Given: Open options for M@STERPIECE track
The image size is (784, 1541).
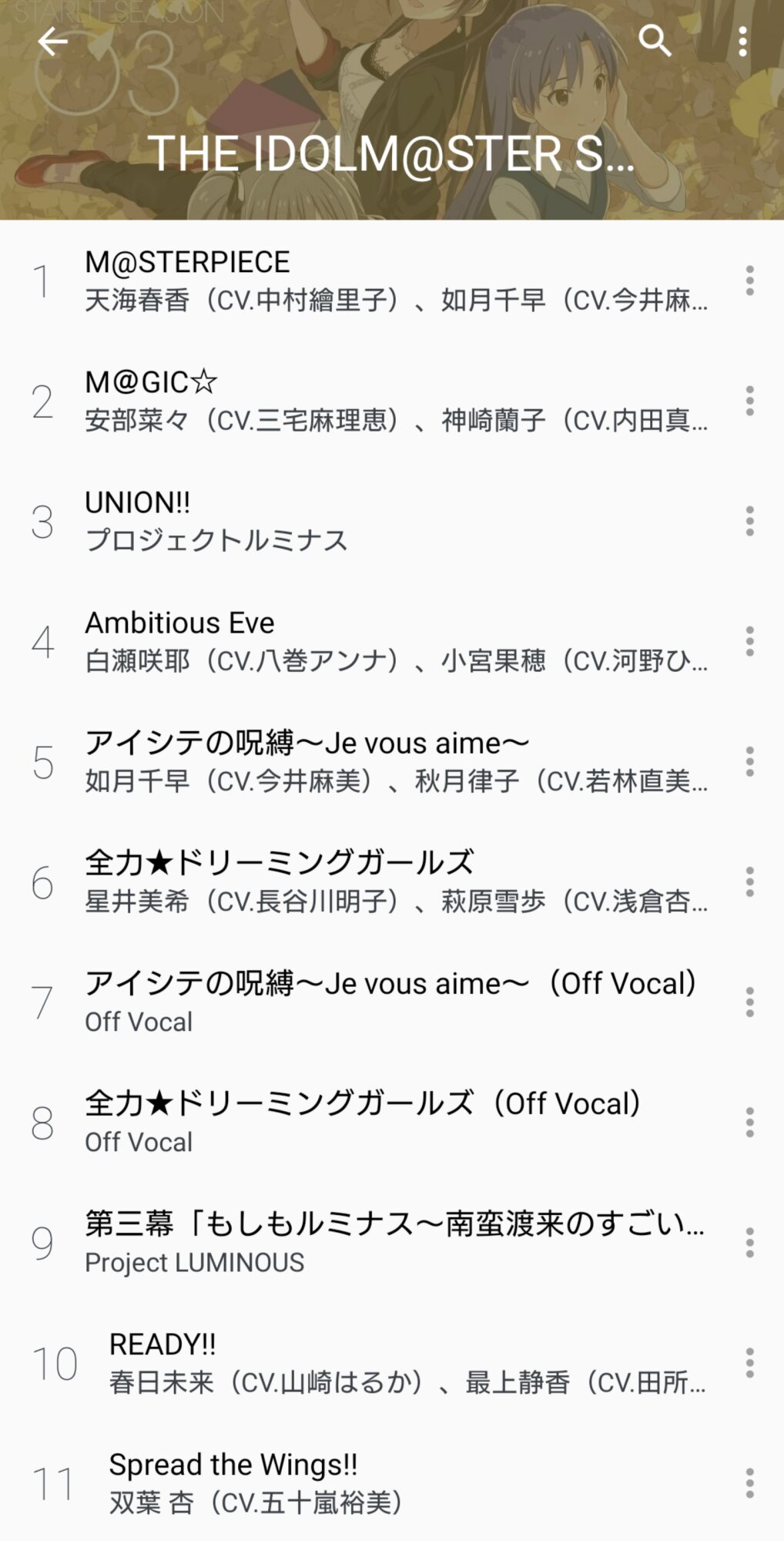Looking at the screenshot, I should tap(749, 281).
